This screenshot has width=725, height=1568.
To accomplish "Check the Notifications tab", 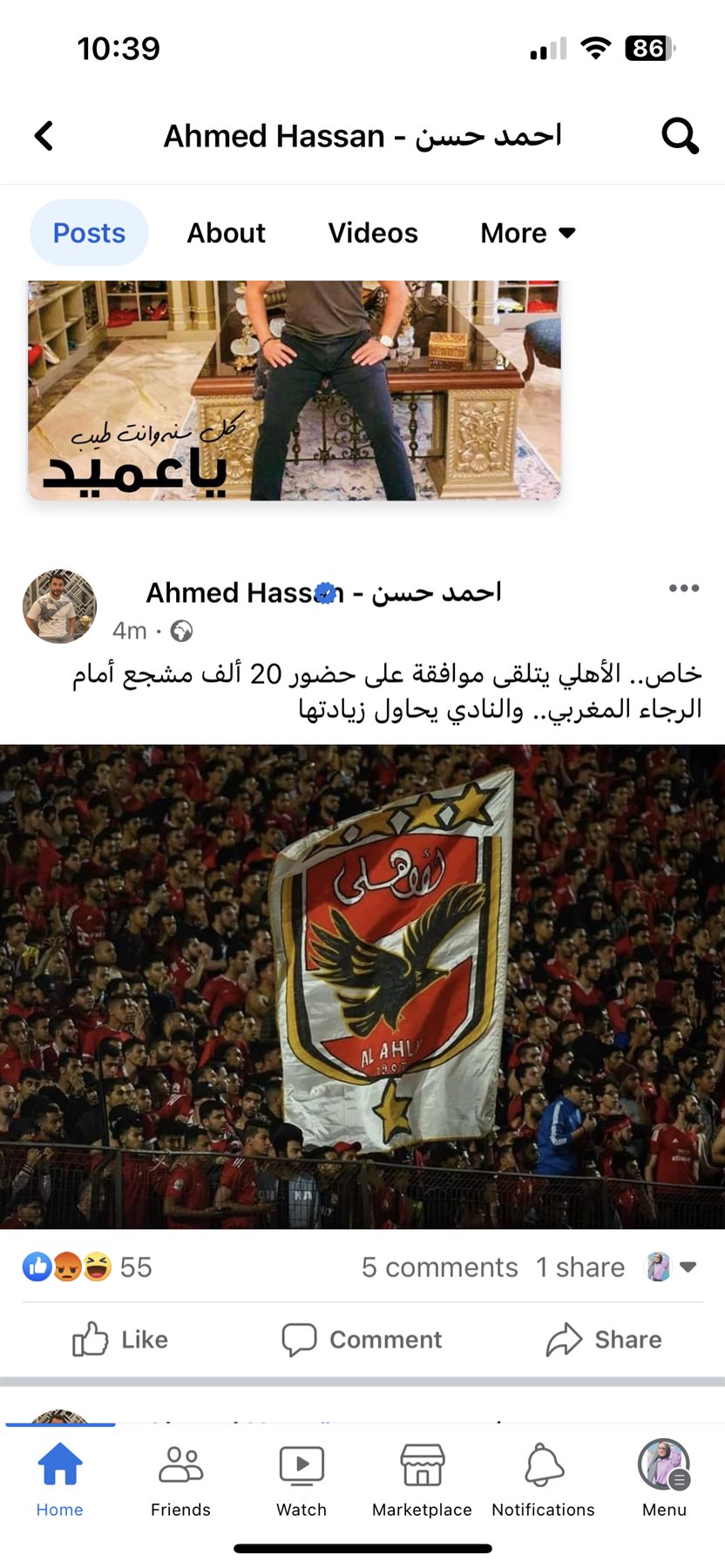I will [543, 1477].
